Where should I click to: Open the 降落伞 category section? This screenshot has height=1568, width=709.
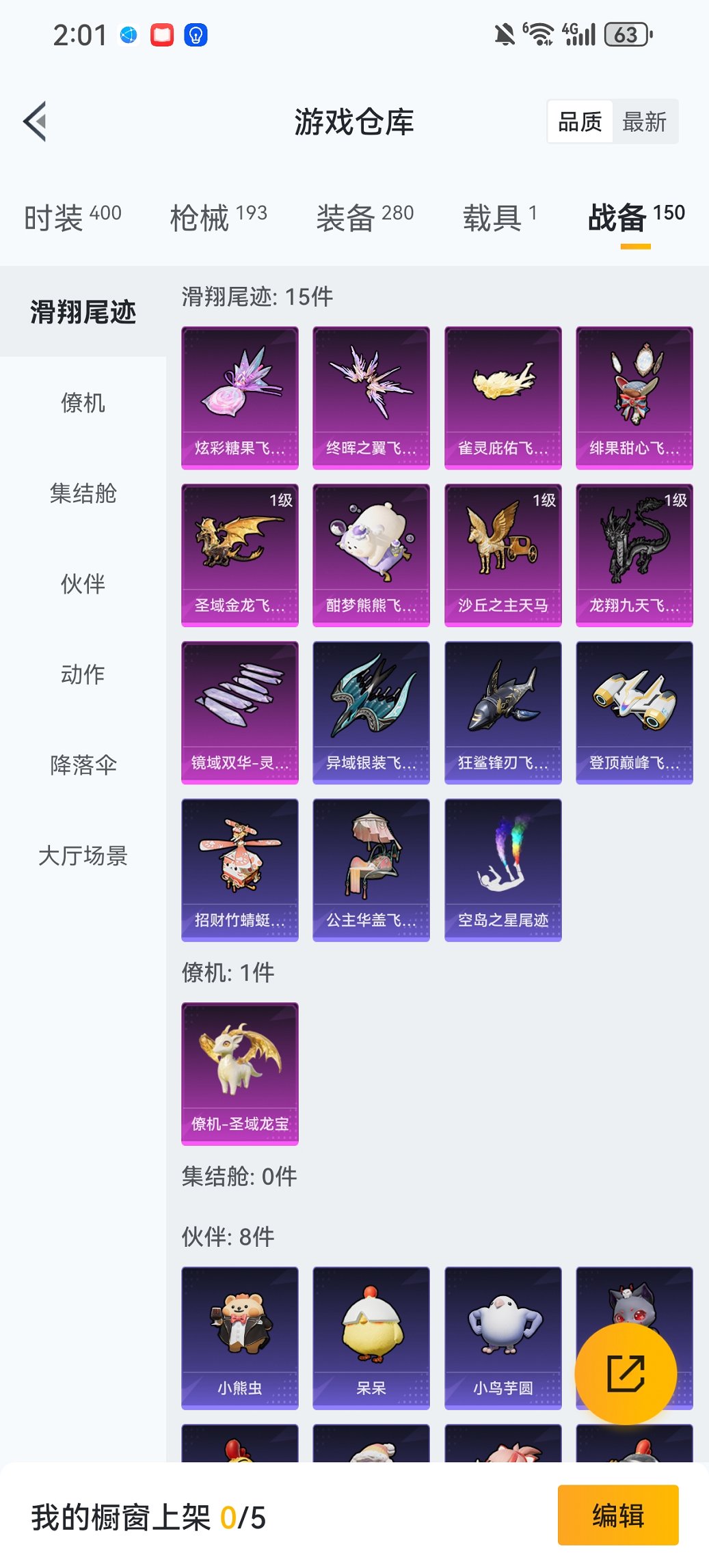coord(83,765)
